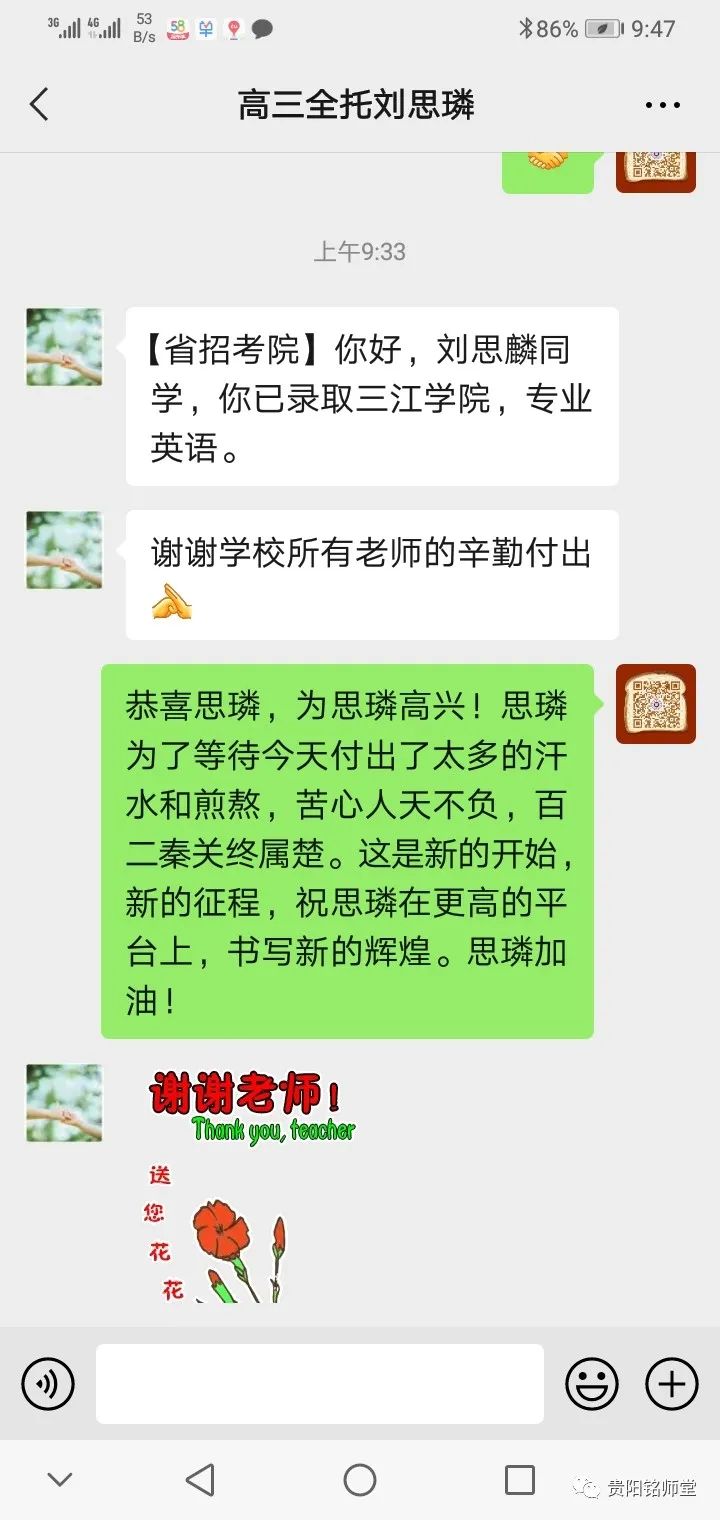720x1520 pixels.
Task: Switch to voice message input
Action: [48, 1384]
